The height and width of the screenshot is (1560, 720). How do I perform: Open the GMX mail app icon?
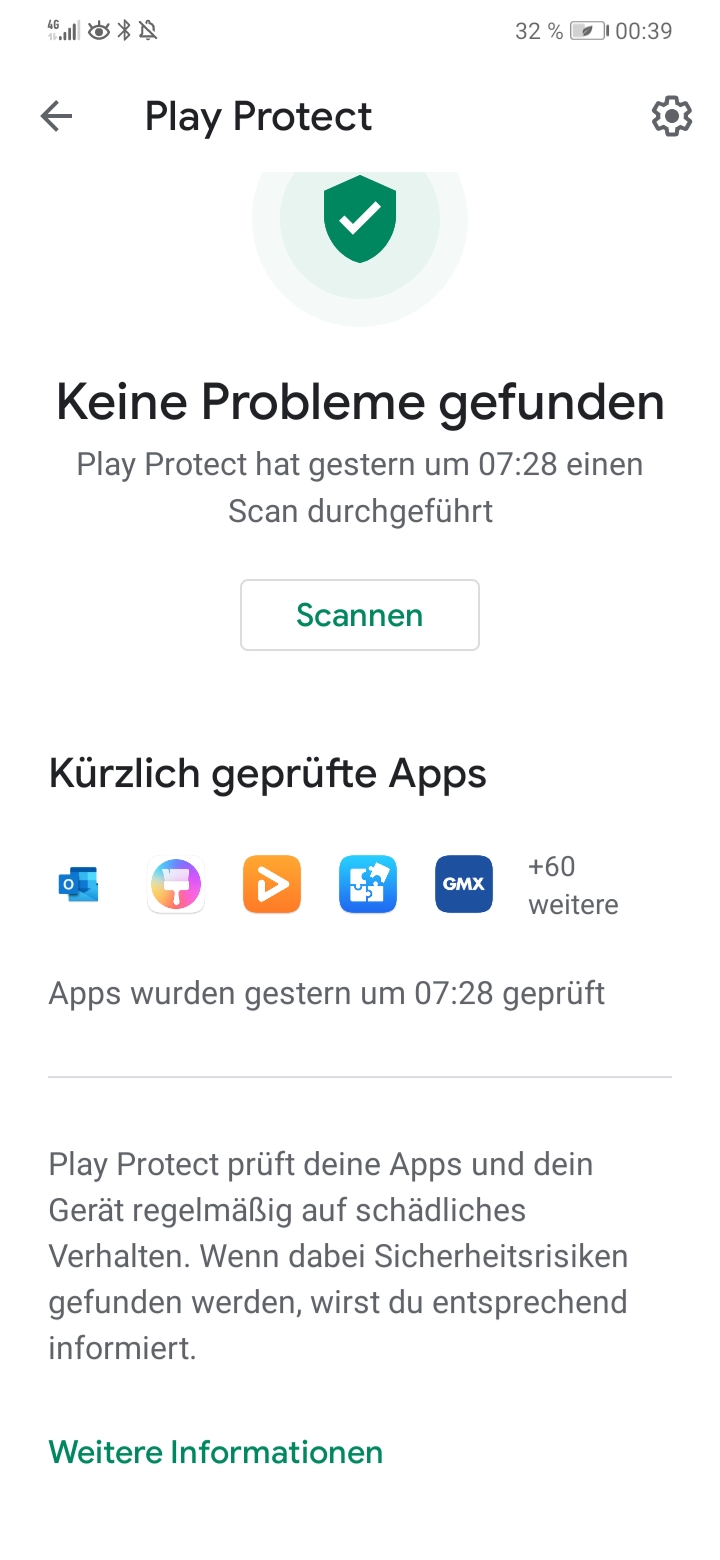[463, 884]
